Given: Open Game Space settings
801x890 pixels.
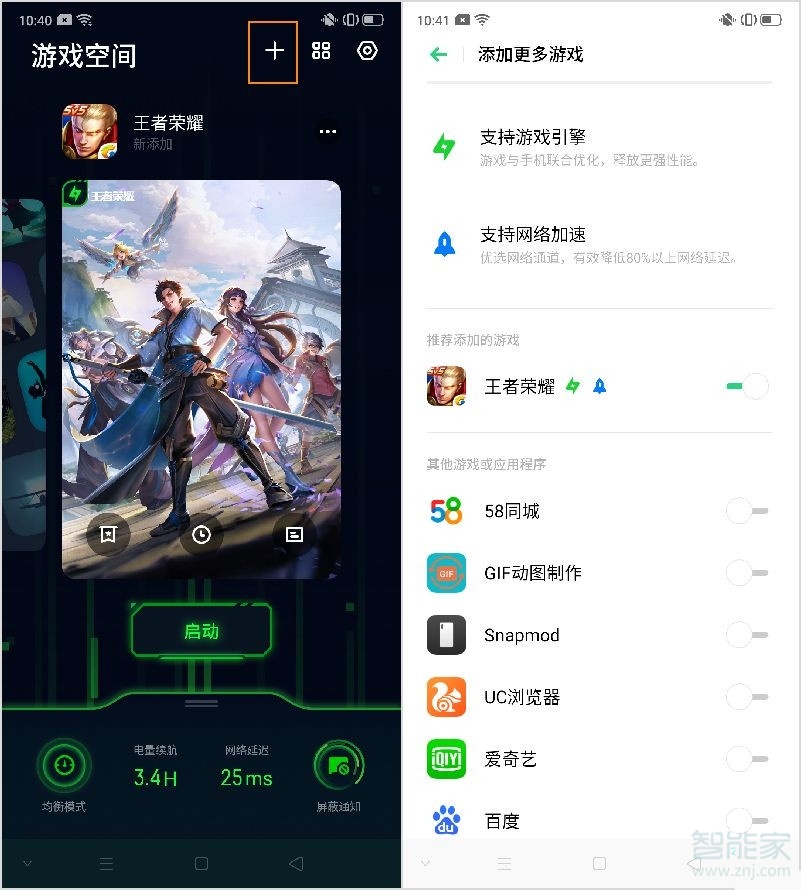Looking at the screenshot, I should pos(367,51).
